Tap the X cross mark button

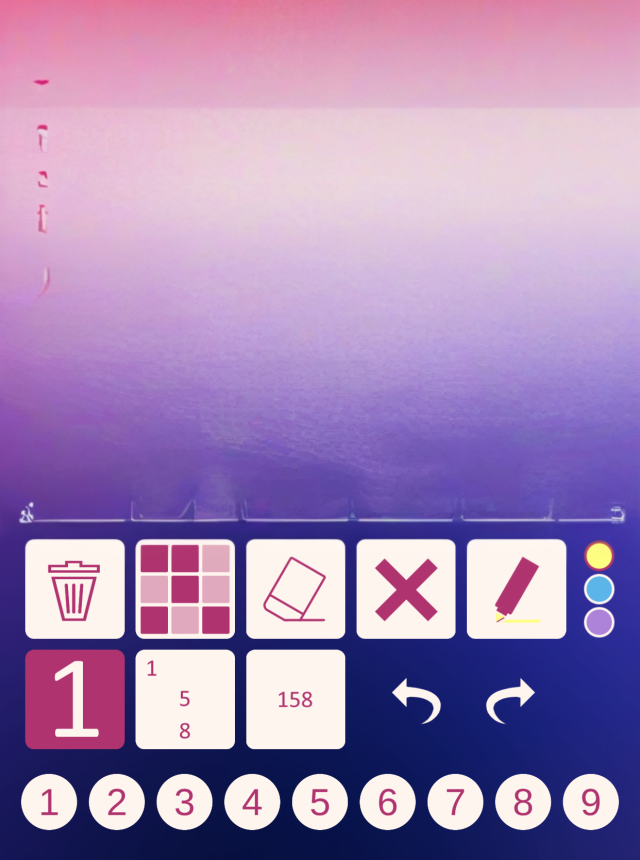(x=405, y=589)
